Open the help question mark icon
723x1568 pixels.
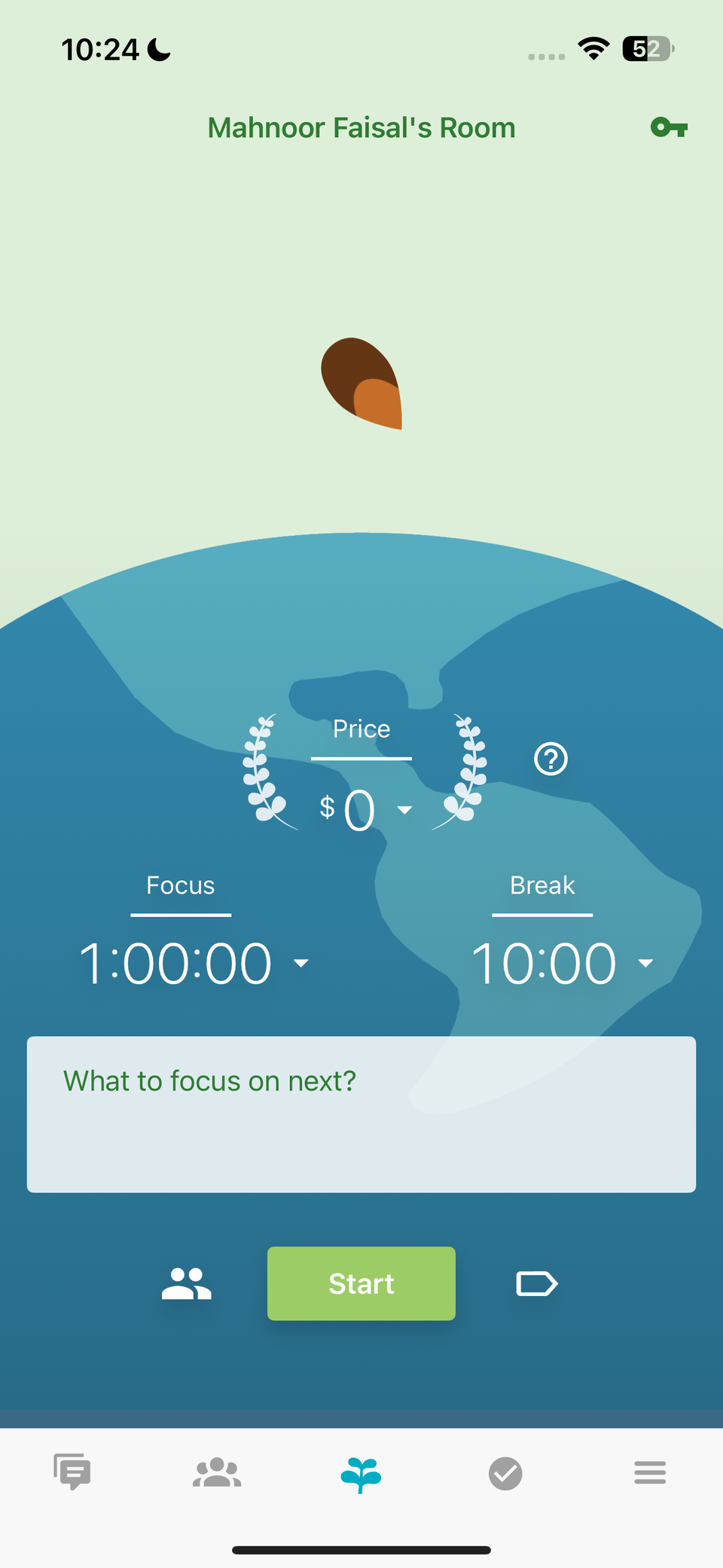tap(551, 759)
